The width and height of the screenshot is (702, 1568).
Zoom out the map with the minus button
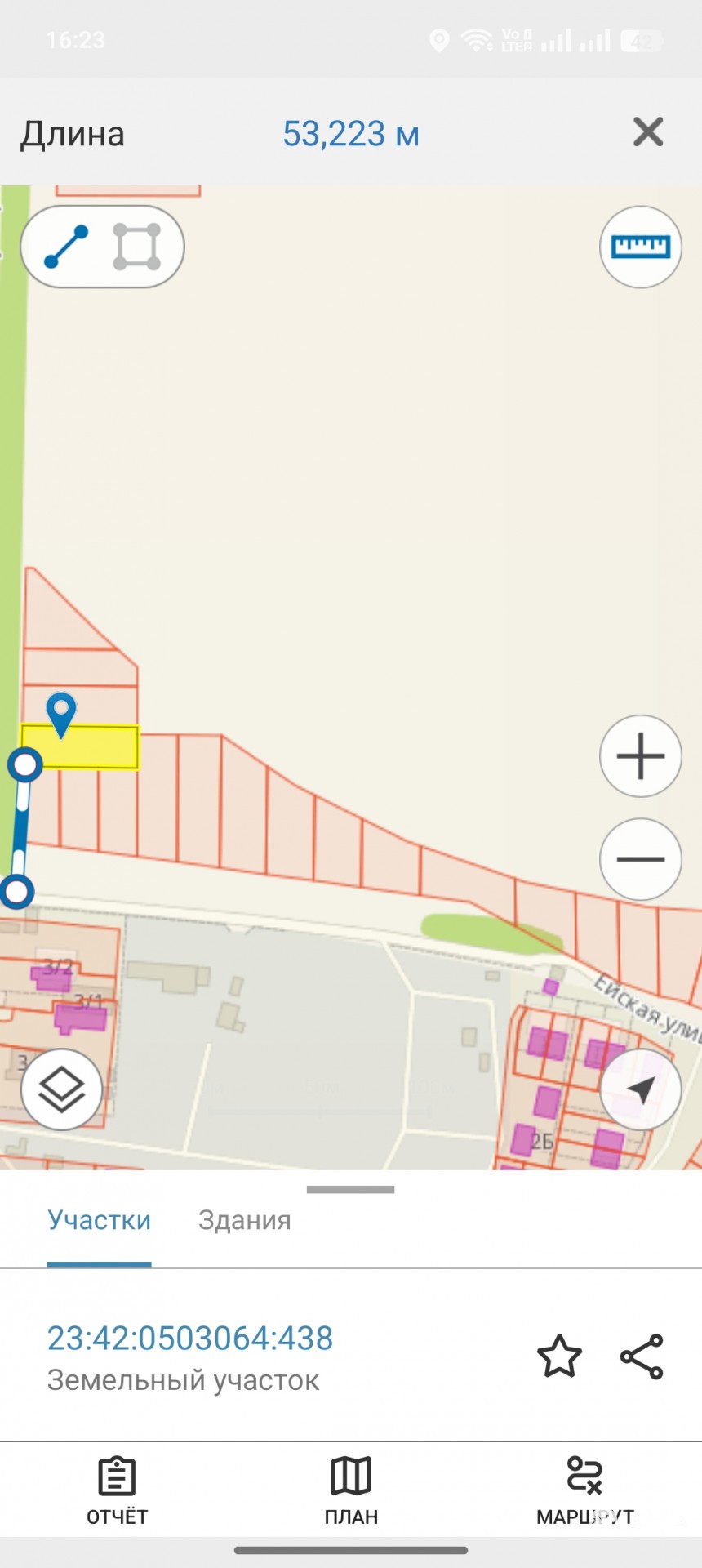(641, 859)
